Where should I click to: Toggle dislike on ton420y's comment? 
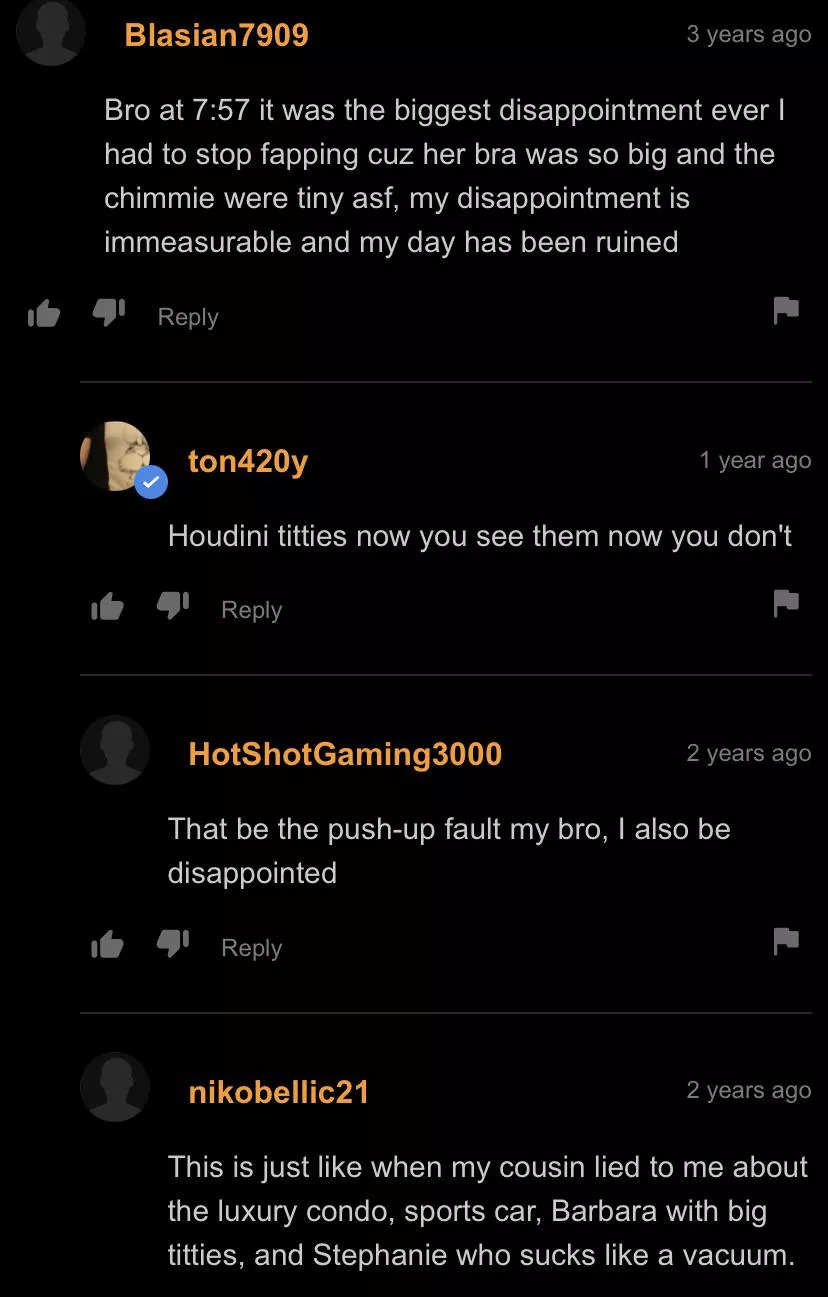point(171,606)
